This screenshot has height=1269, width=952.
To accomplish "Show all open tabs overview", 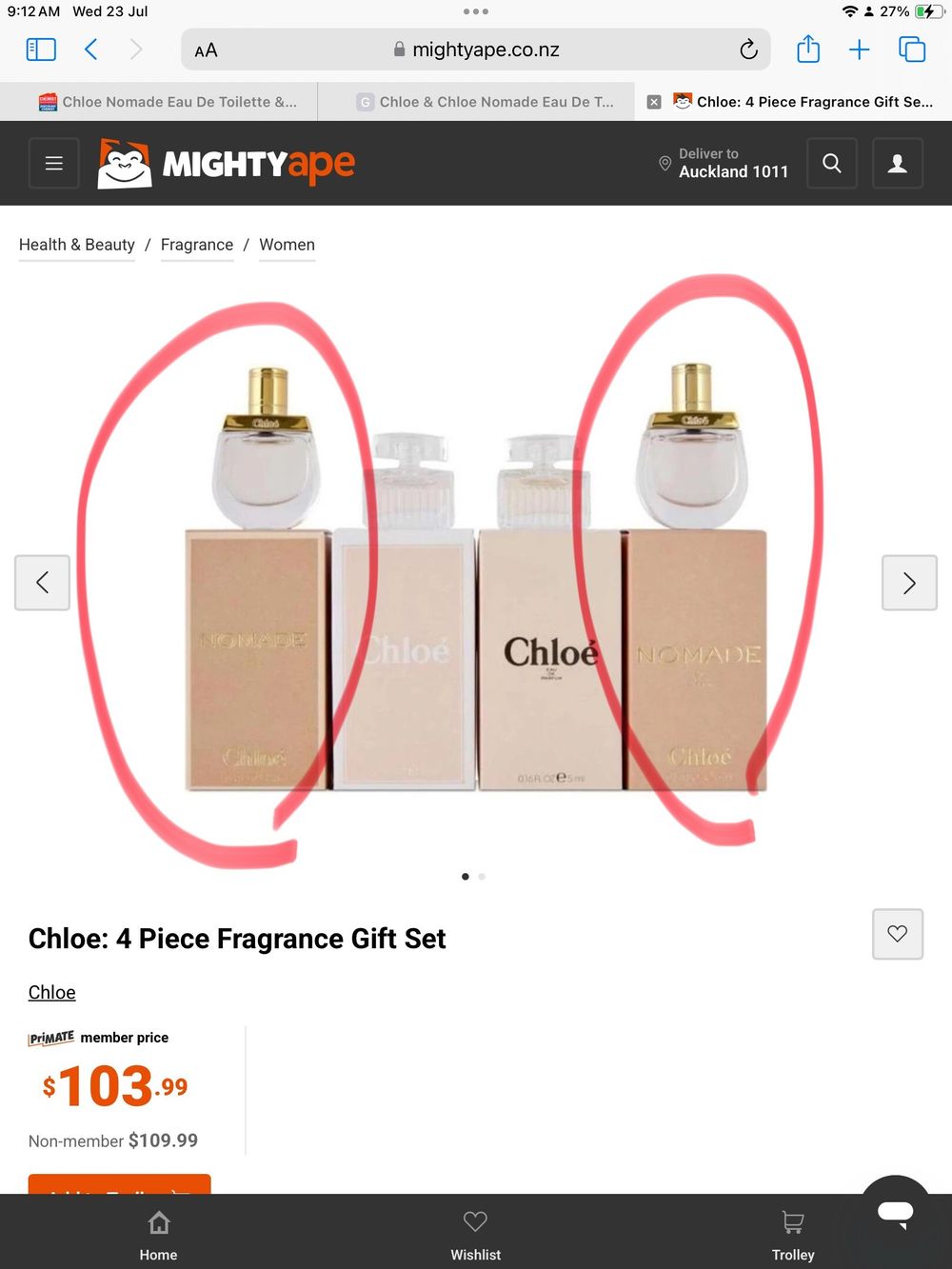I will click(x=912, y=50).
